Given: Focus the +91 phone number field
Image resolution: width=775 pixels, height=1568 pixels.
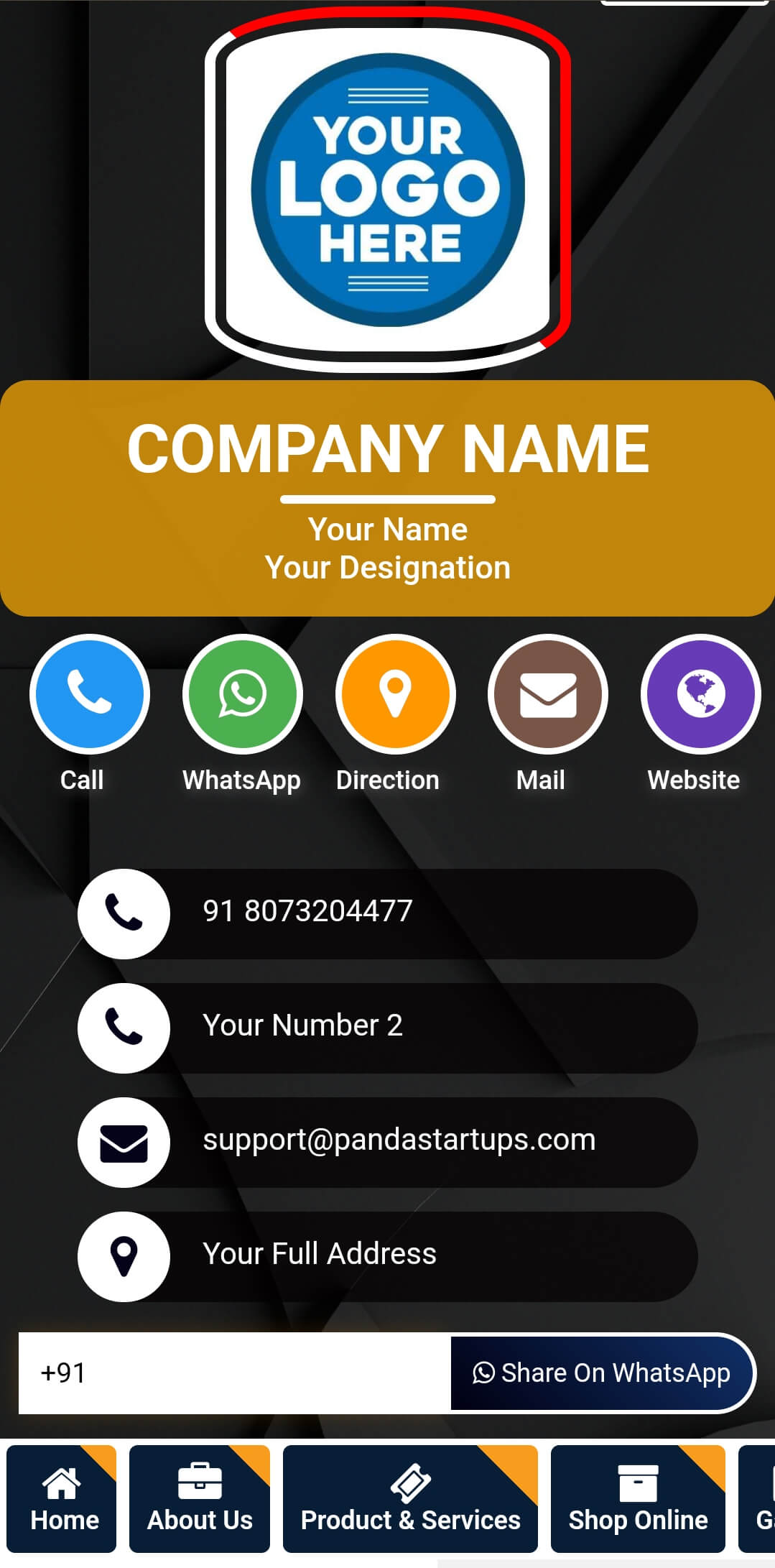Looking at the screenshot, I should point(234,1373).
